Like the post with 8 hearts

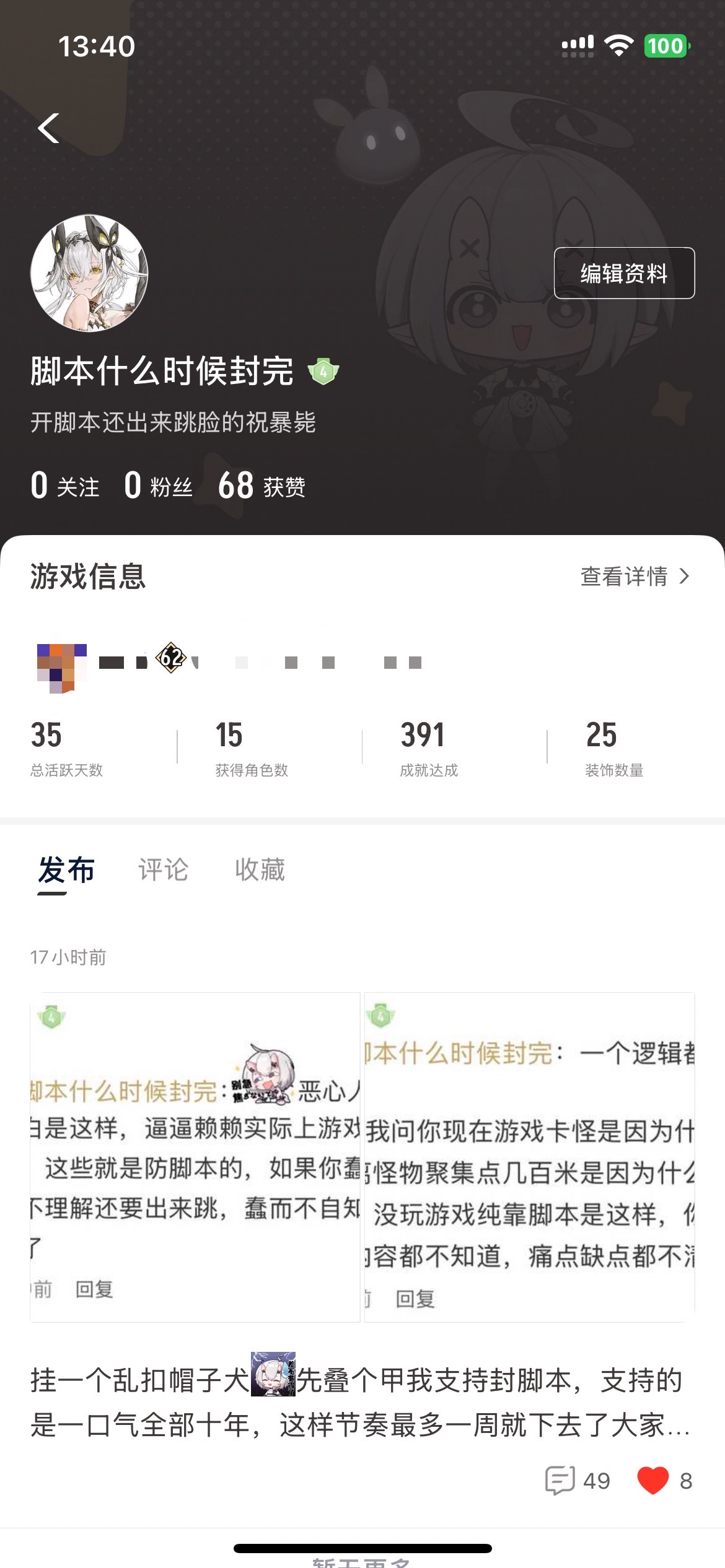[653, 1481]
